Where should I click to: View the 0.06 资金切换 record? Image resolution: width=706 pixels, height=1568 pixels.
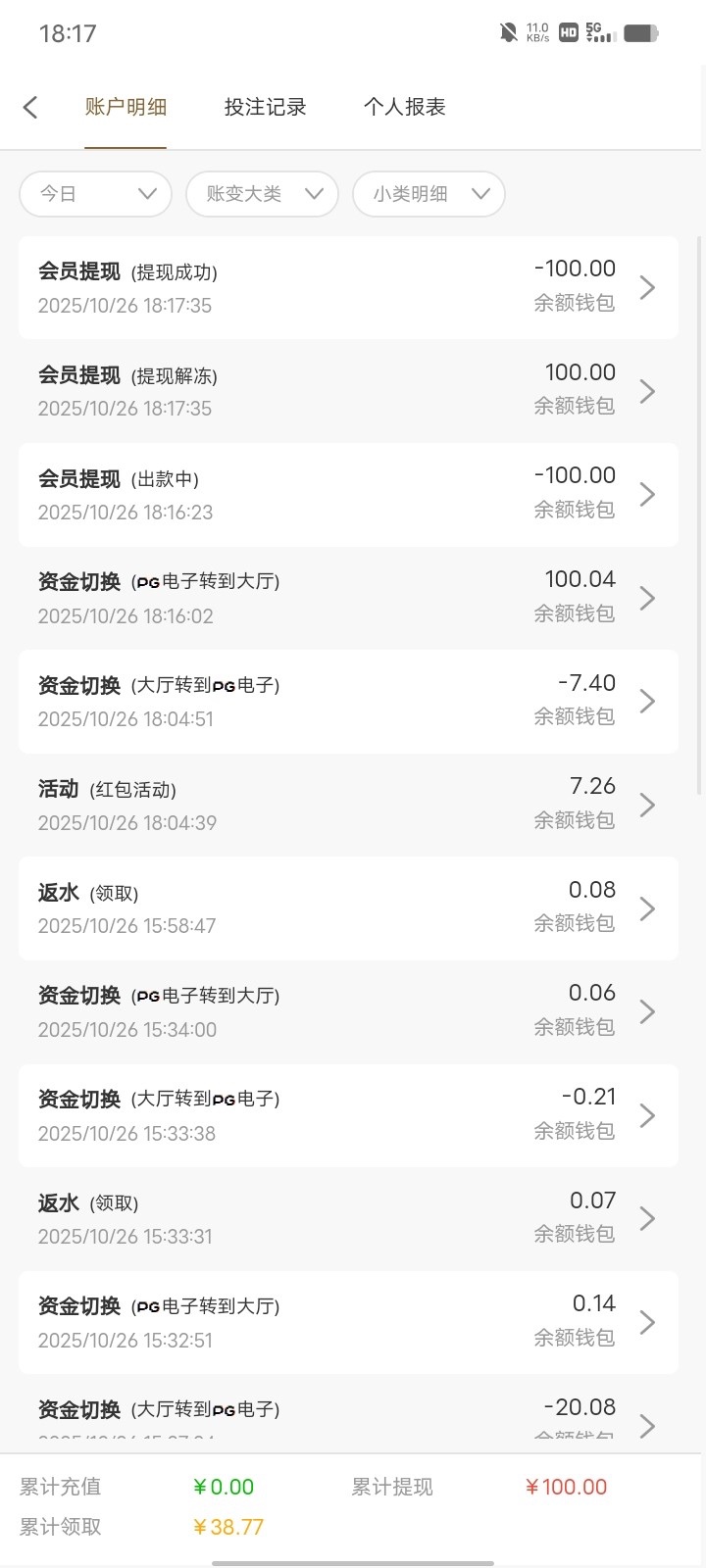click(348, 1011)
